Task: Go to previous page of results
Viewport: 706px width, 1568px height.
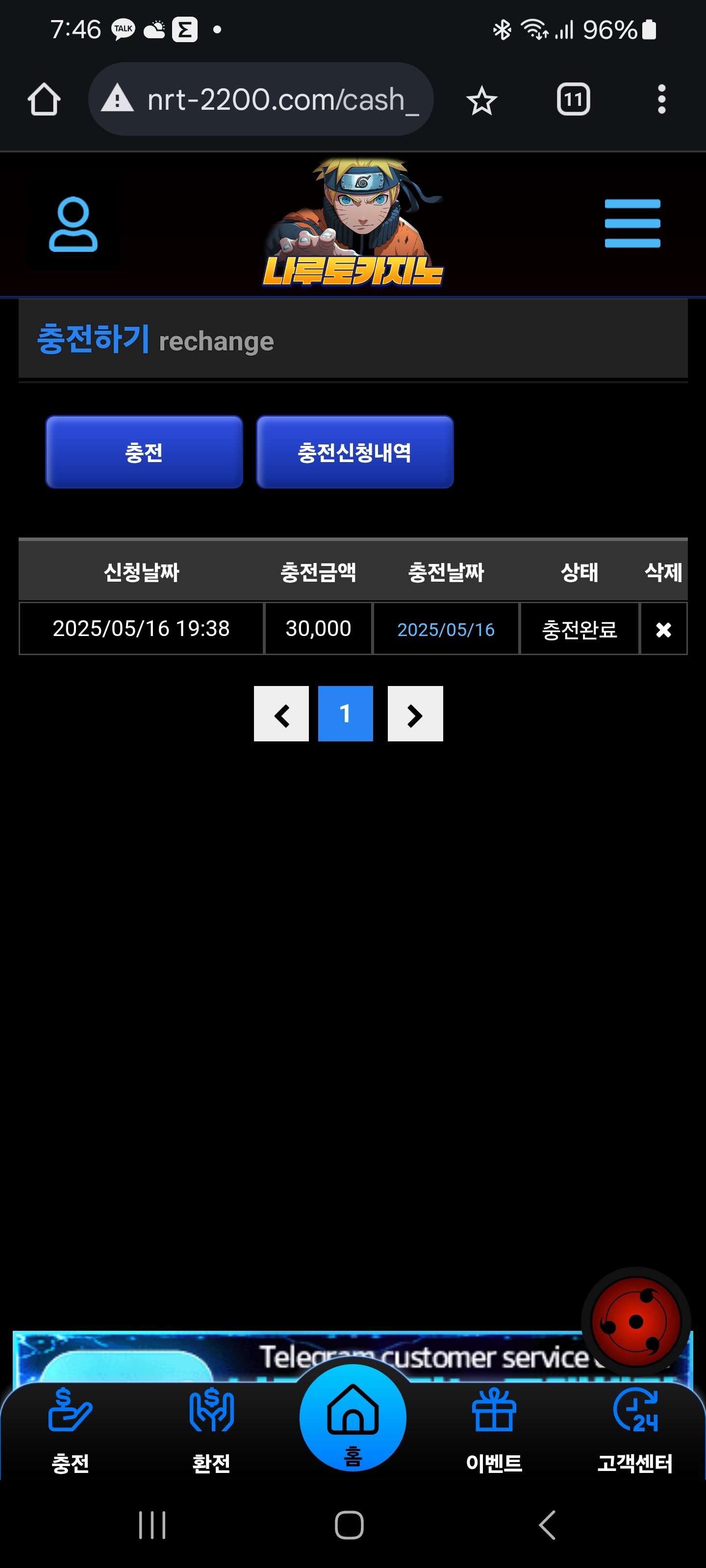Action: (x=281, y=714)
